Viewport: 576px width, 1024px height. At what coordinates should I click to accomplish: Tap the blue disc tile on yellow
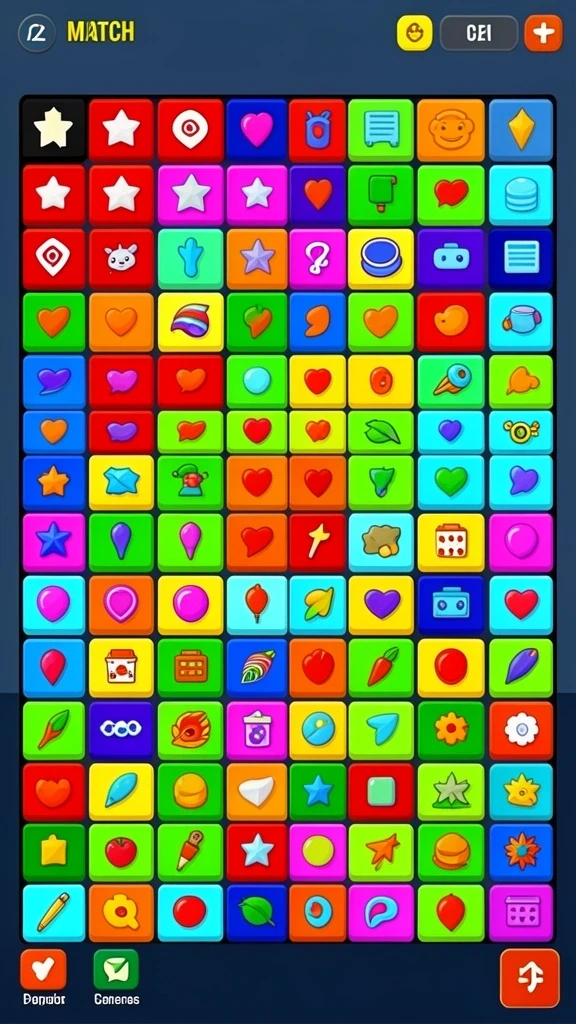point(381,259)
